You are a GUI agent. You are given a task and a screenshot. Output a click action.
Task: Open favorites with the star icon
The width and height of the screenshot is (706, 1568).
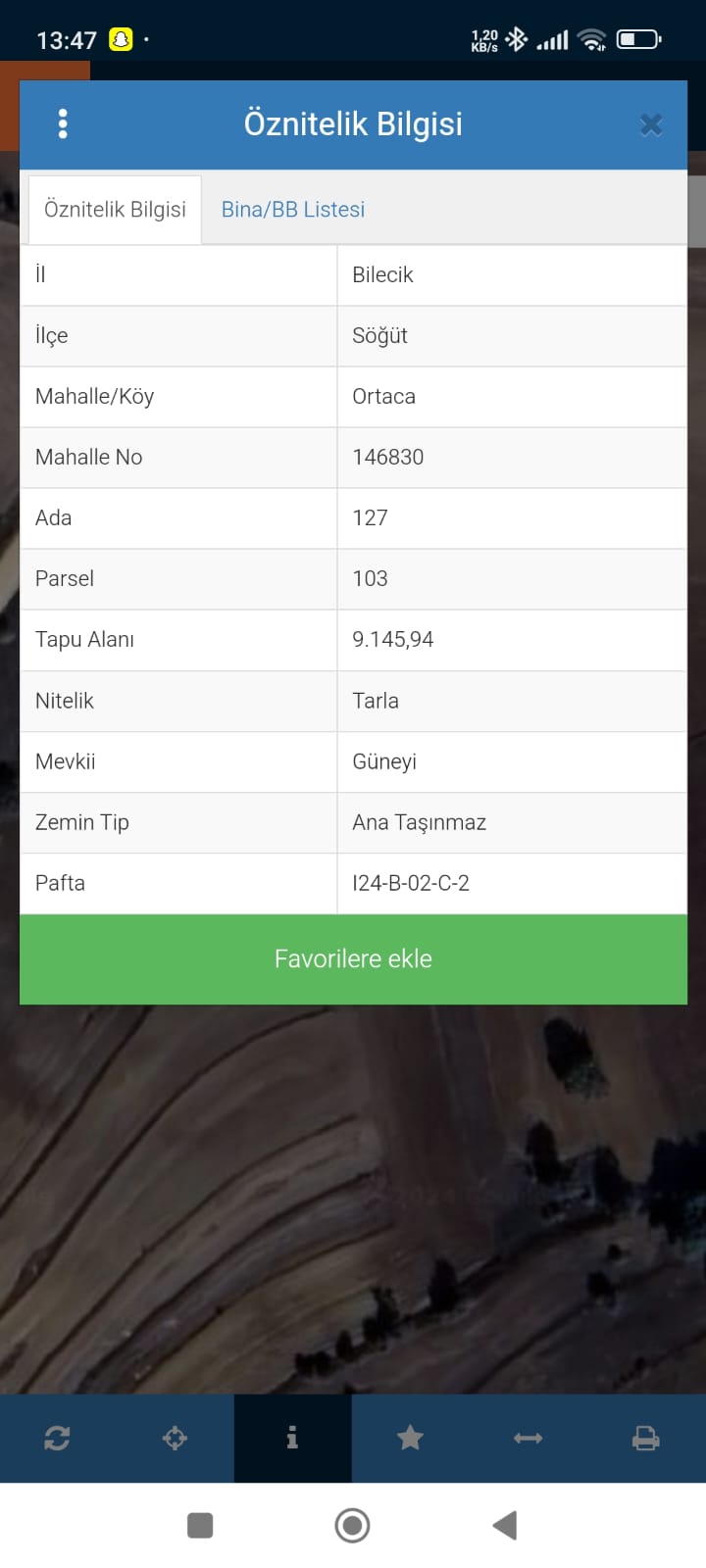pos(410,1438)
